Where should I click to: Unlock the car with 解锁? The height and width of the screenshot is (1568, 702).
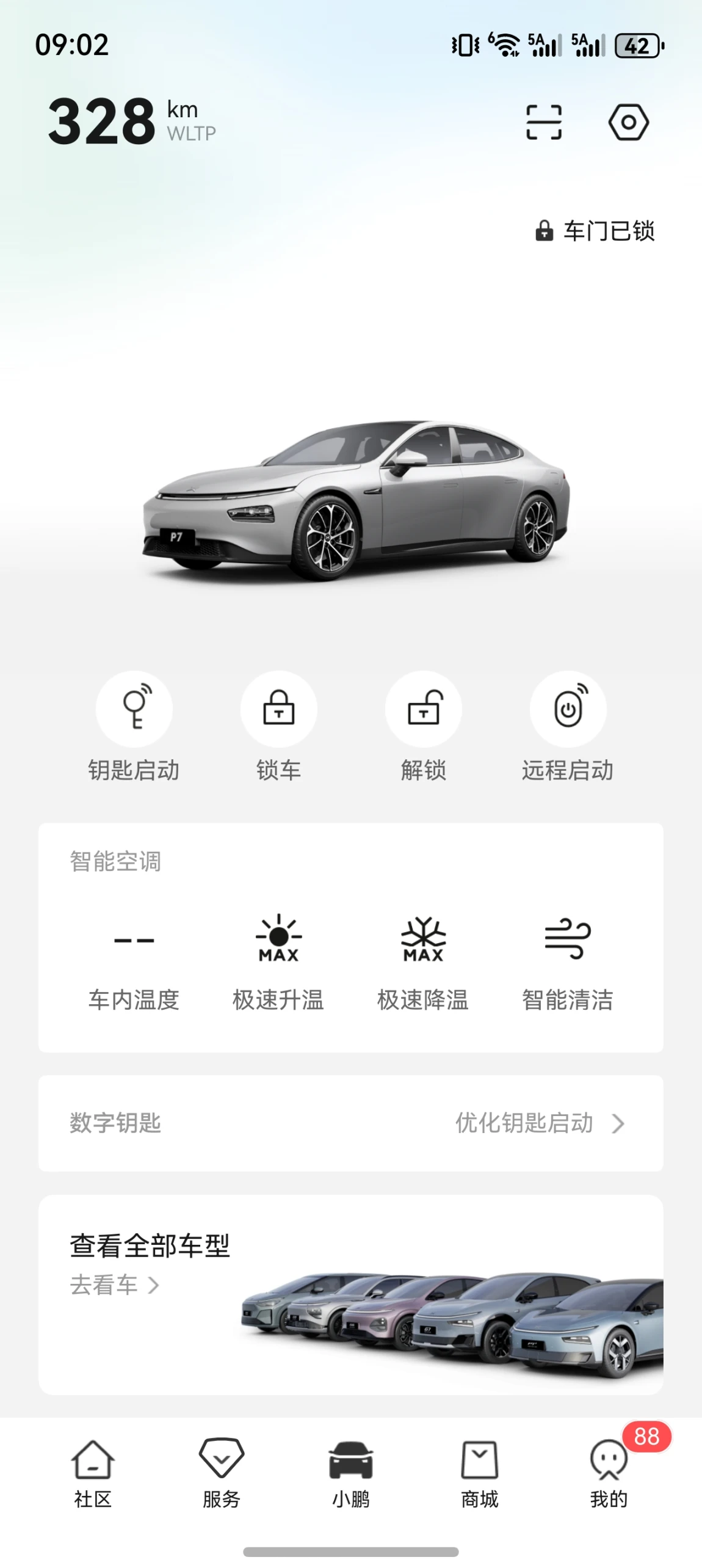tap(424, 709)
